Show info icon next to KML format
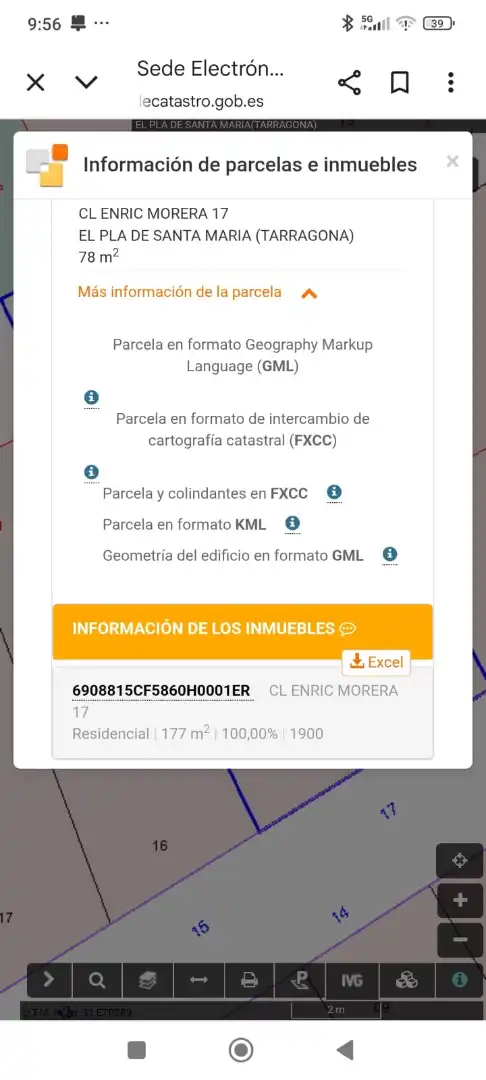Viewport: 486px width, 1080px height. click(x=293, y=523)
